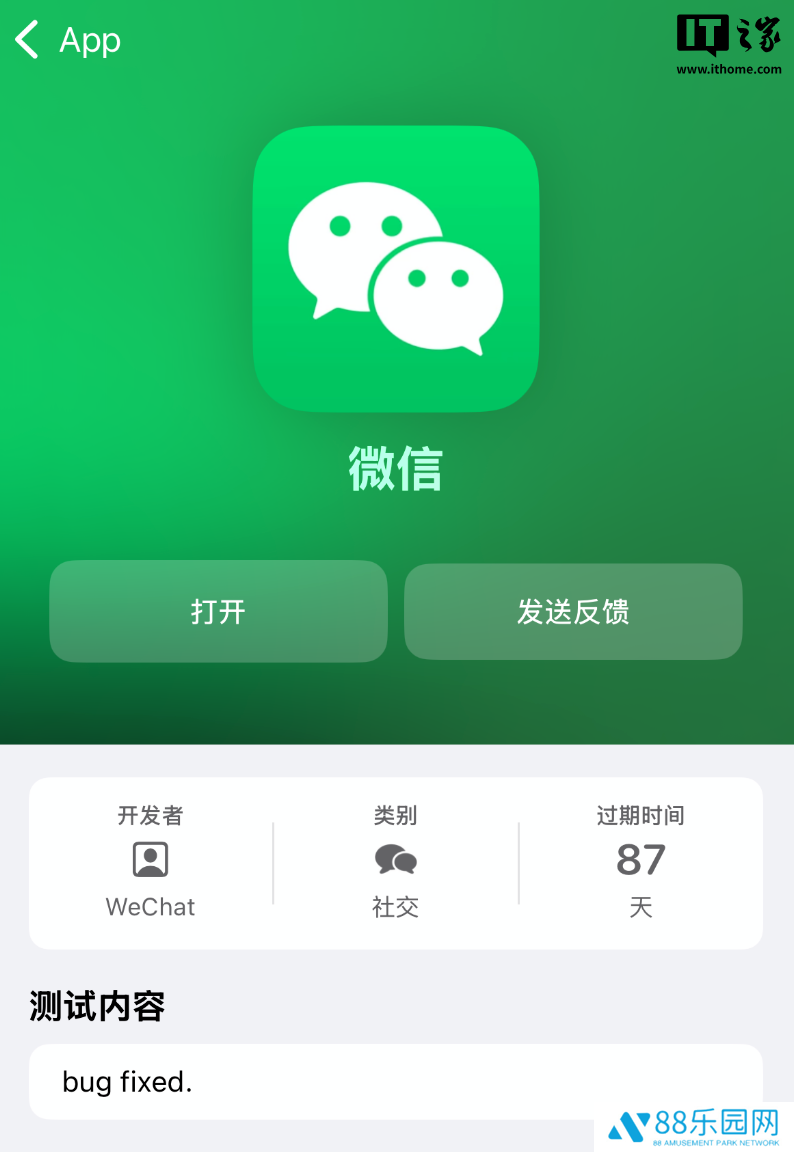Screen dimensions: 794x1152
Task: Navigate back using the App label
Action: [90, 40]
